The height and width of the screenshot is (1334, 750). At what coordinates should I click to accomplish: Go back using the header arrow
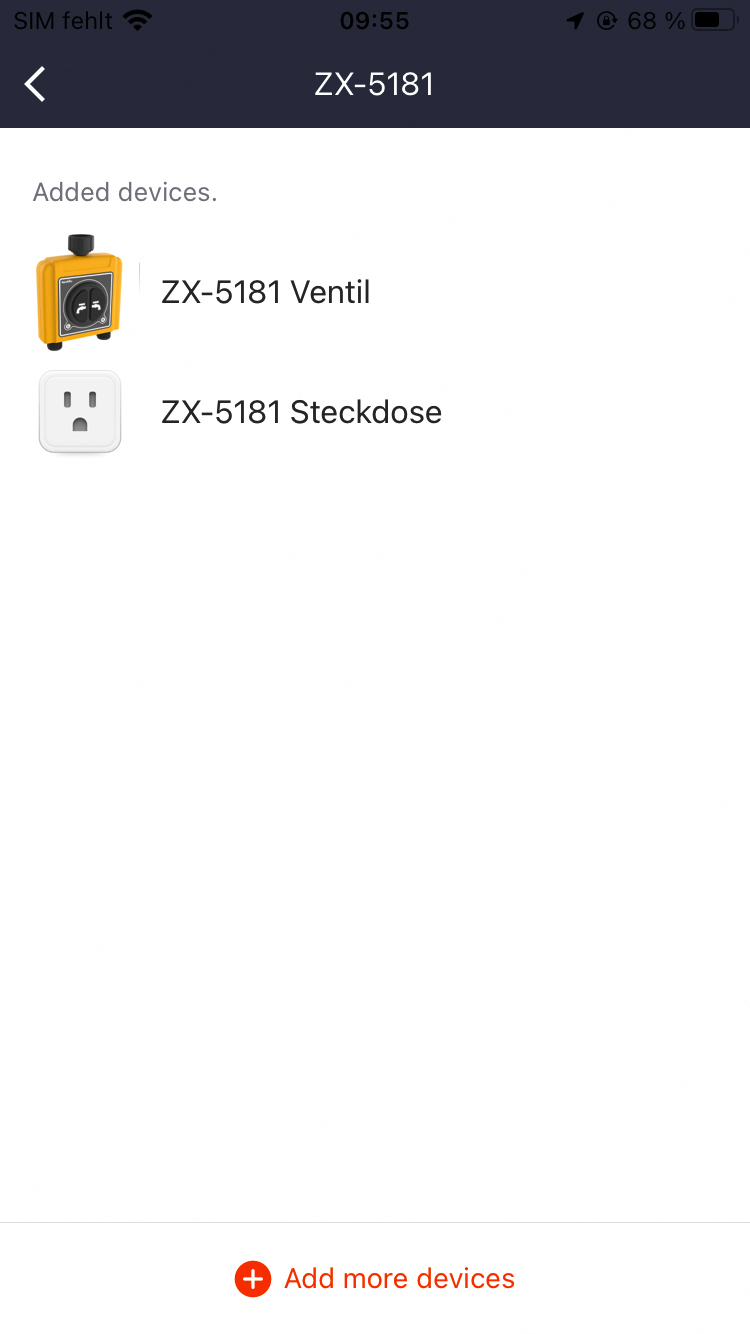click(36, 84)
